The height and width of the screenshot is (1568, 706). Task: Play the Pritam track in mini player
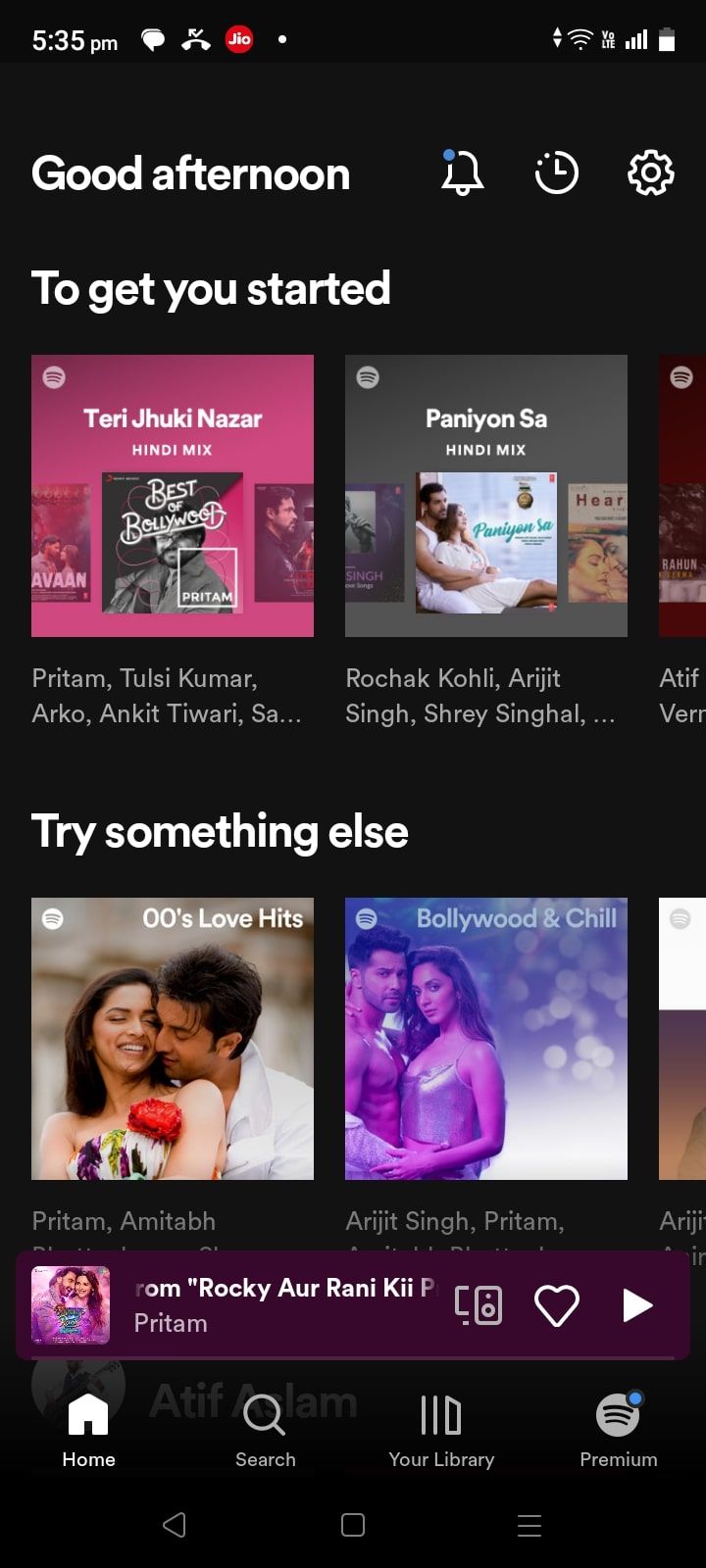[x=637, y=1305]
